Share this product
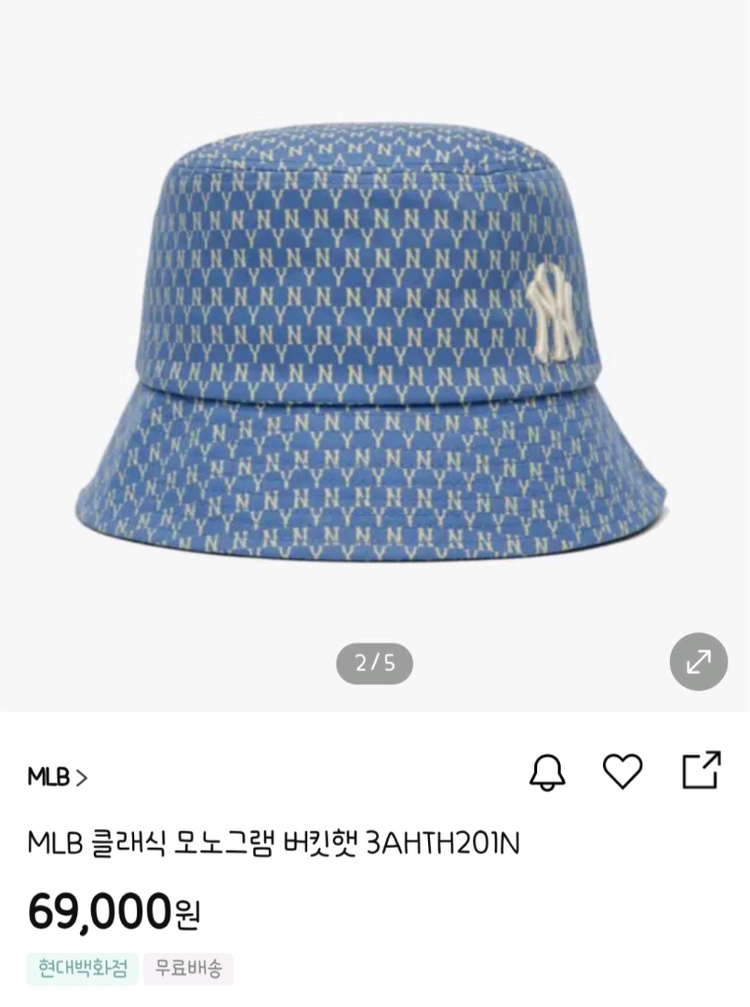This screenshot has height=1007, width=750. point(701,770)
